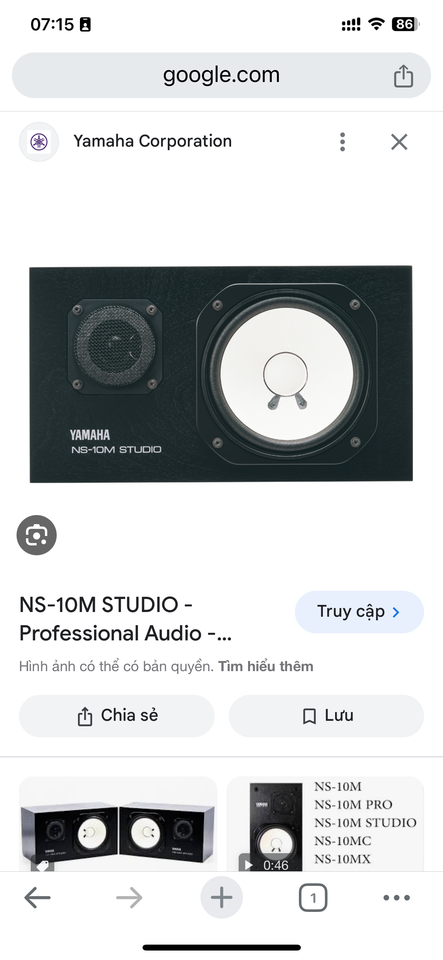Screen dimensions: 443x960
Task: Tap the Chia sẻ button
Action: tap(117, 716)
